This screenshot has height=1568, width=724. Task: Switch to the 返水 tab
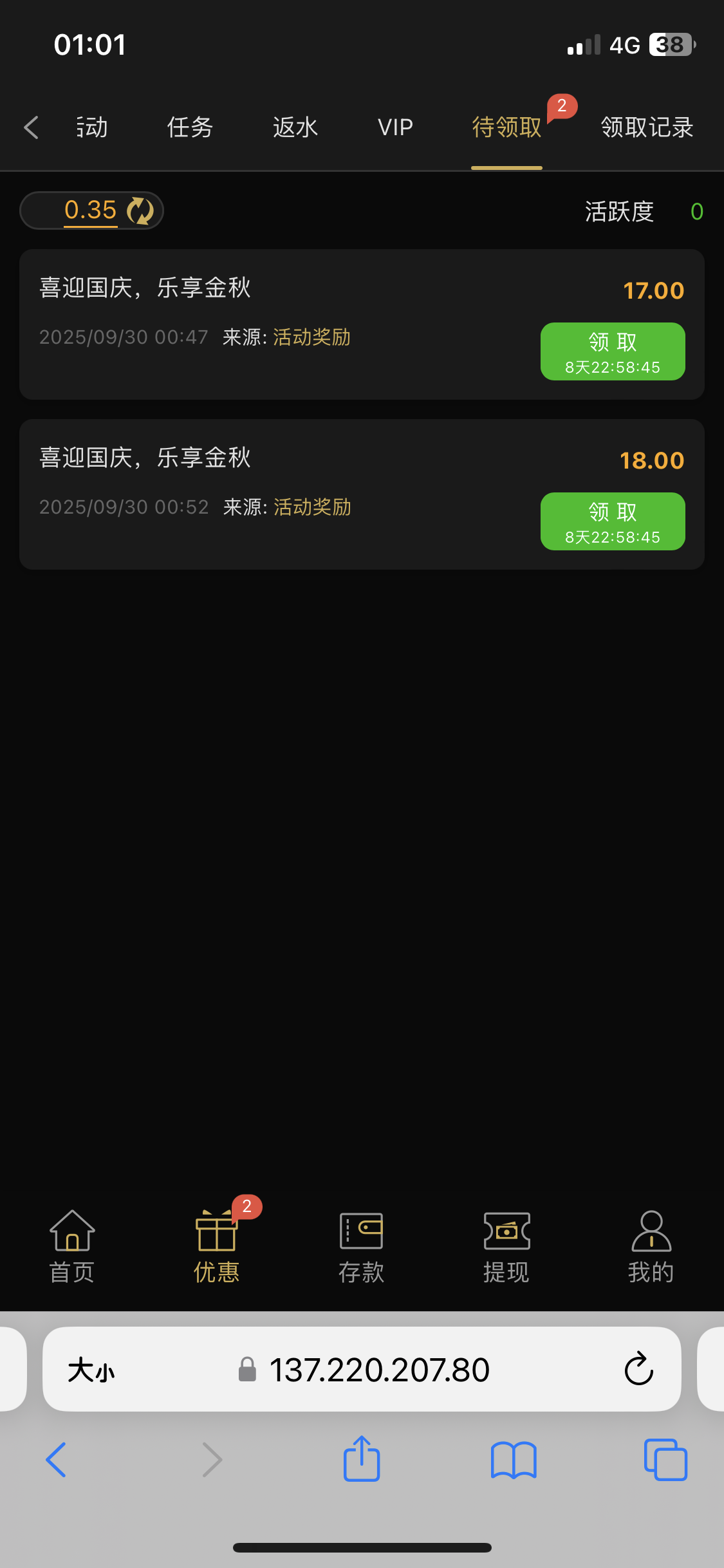pyautogui.click(x=295, y=127)
